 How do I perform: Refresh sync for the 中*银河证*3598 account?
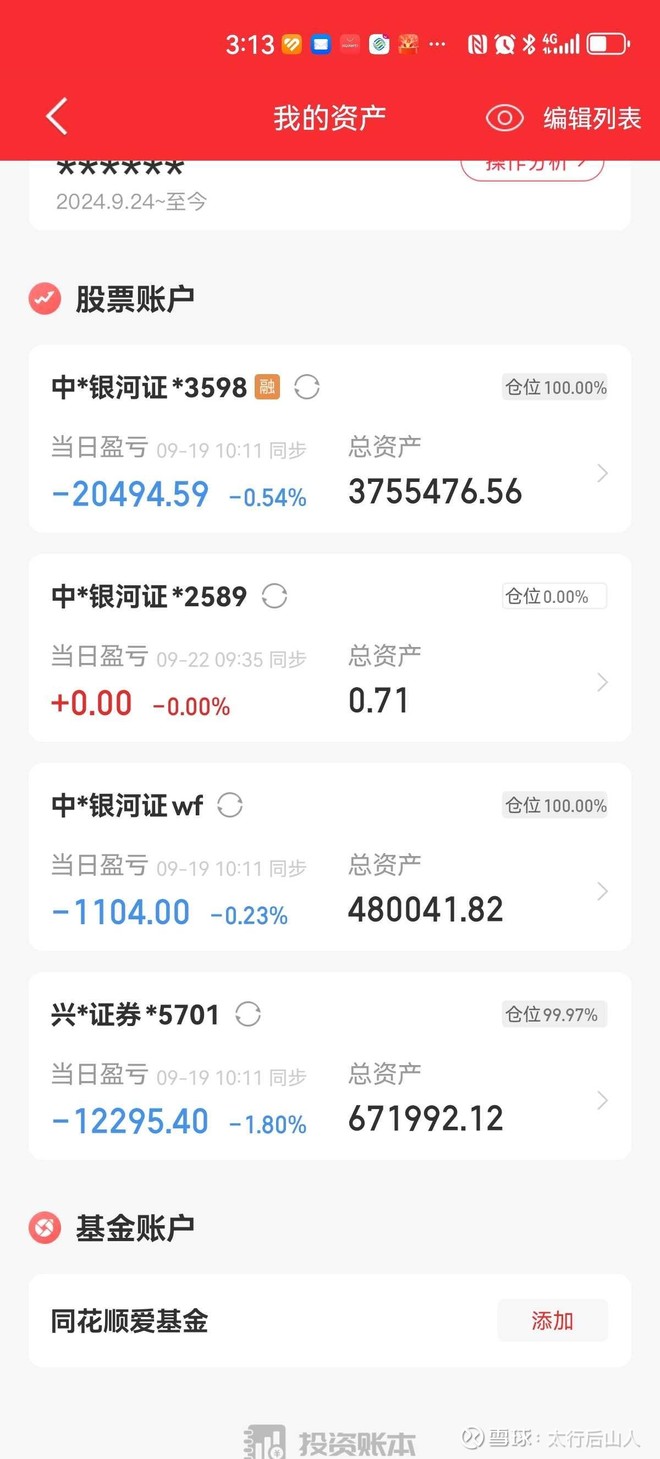pos(307,387)
